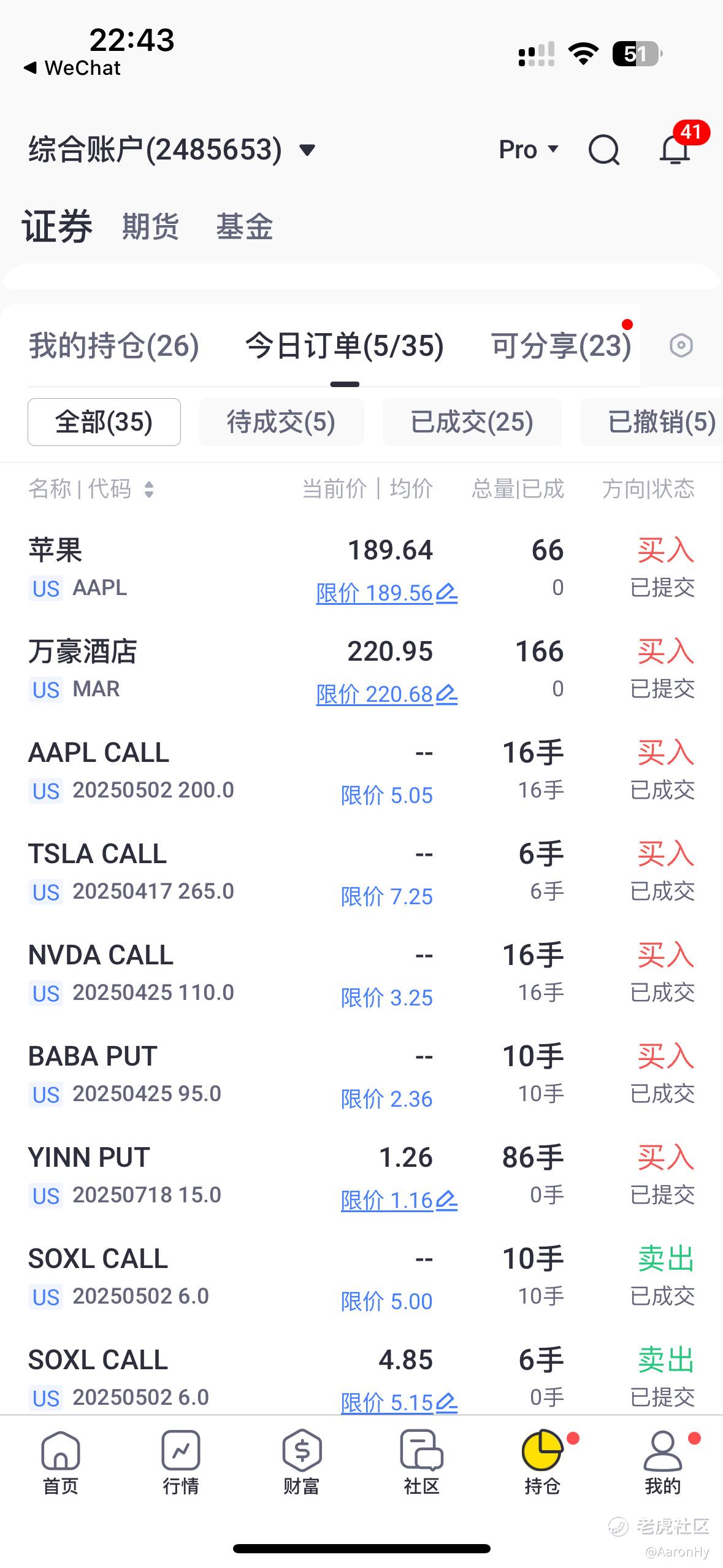The height and width of the screenshot is (1568, 723).
Task: Sort list by 名称|代码
Action: point(91,489)
